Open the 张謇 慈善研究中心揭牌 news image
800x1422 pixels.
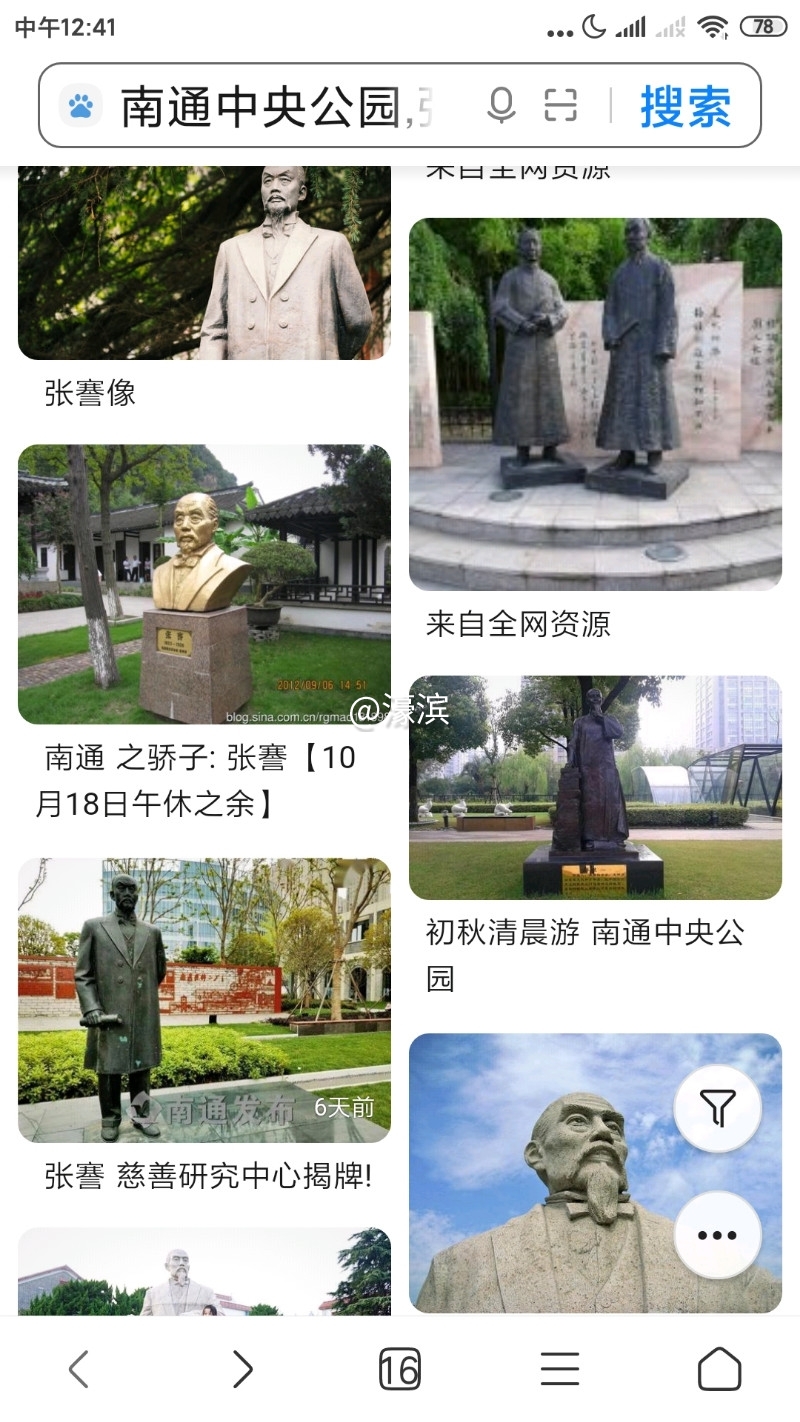[x=203, y=998]
